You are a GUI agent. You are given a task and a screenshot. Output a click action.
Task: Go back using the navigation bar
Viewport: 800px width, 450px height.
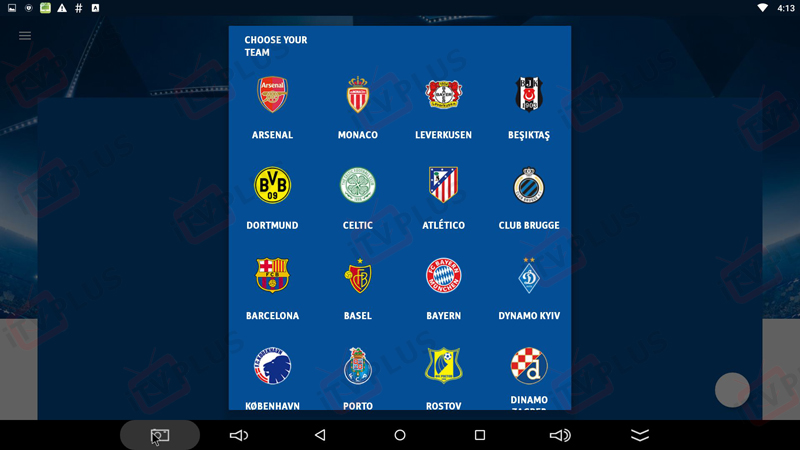pyautogui.click(x=320, y=435)
